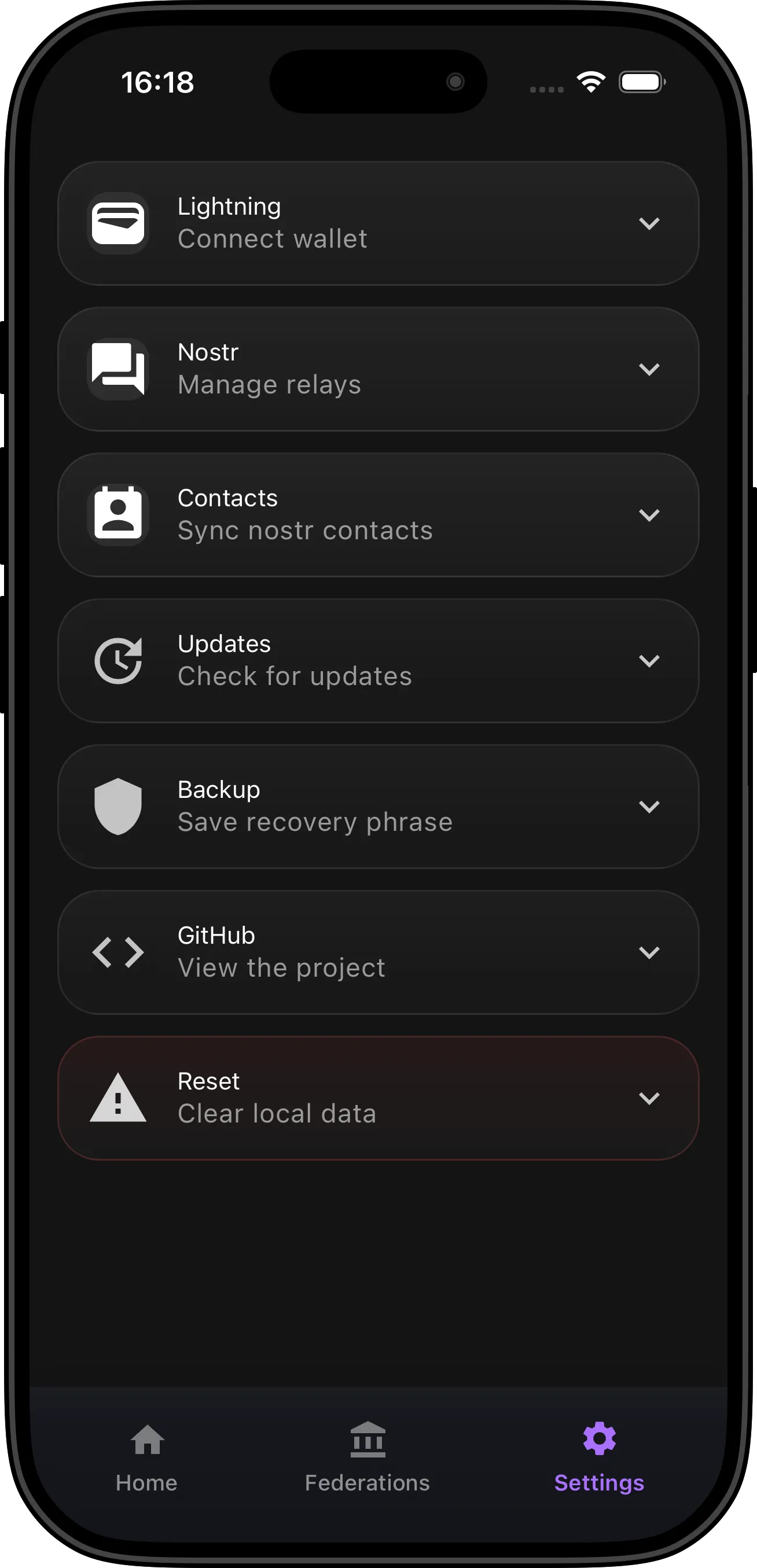Tap the Reset warning triangle icon
This screenshot has width=757, height=1568.
point(119,1098)
